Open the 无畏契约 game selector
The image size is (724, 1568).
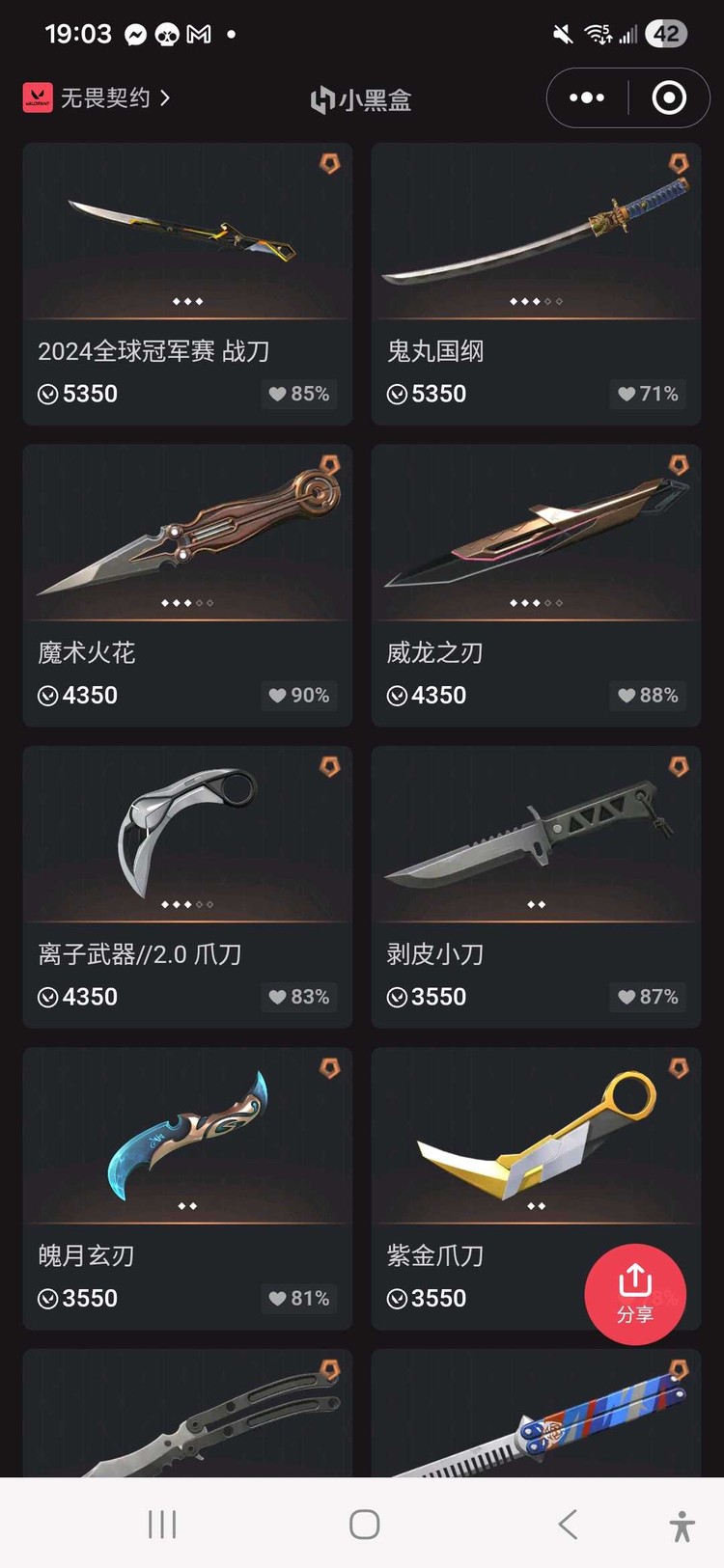point(97,97)
